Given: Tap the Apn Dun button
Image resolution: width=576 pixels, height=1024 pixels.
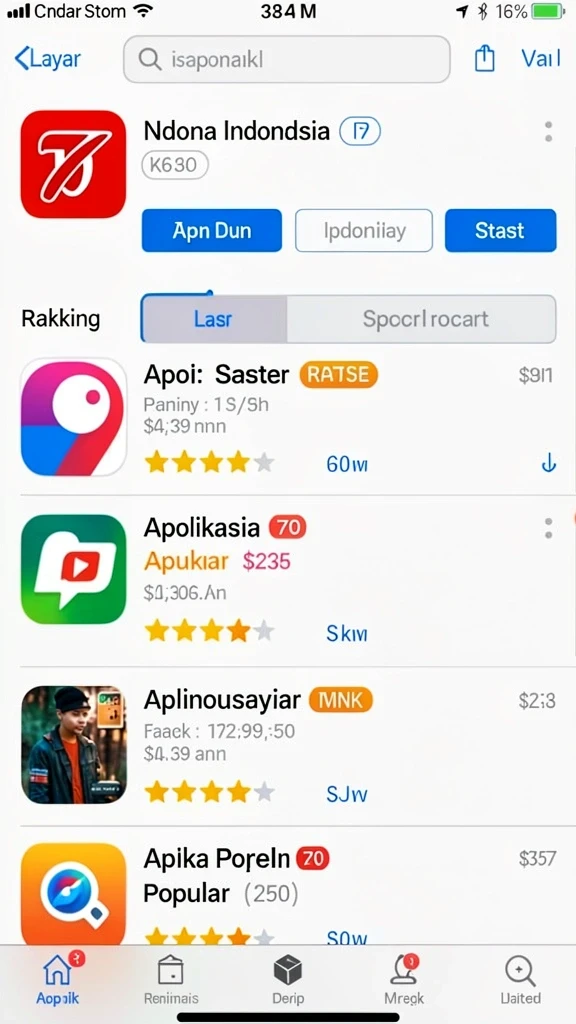Looking at the screenshot, I should pyautogui.click(x=212, y=231).
